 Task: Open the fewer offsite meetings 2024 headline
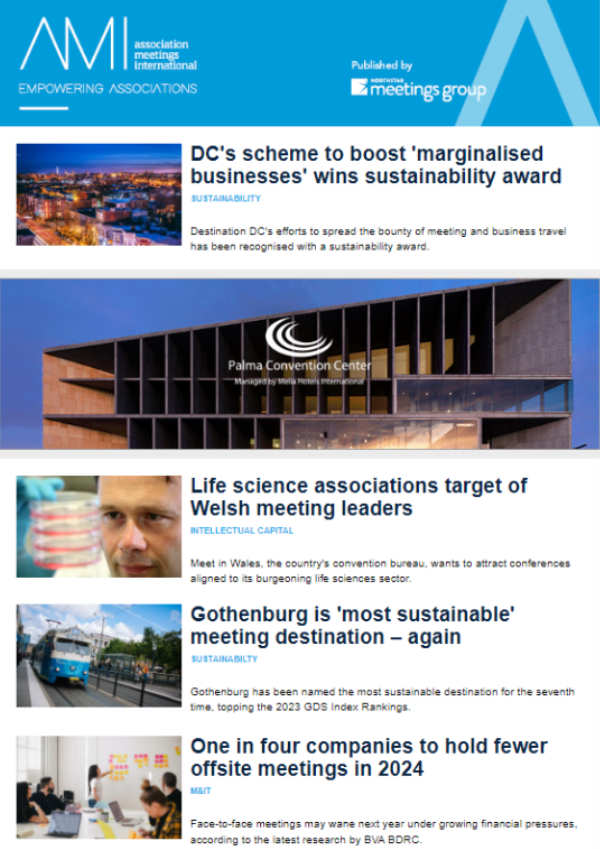click(369, 757)
